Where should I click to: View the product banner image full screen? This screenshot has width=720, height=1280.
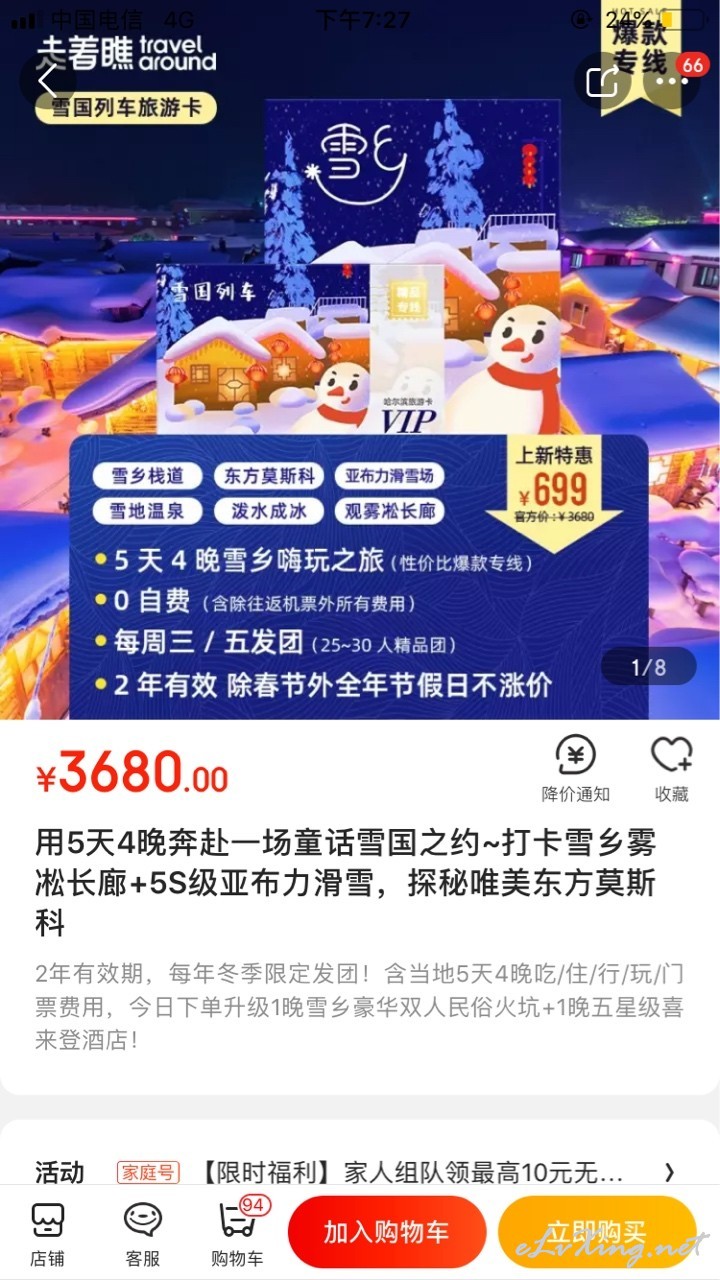(360, 400)
